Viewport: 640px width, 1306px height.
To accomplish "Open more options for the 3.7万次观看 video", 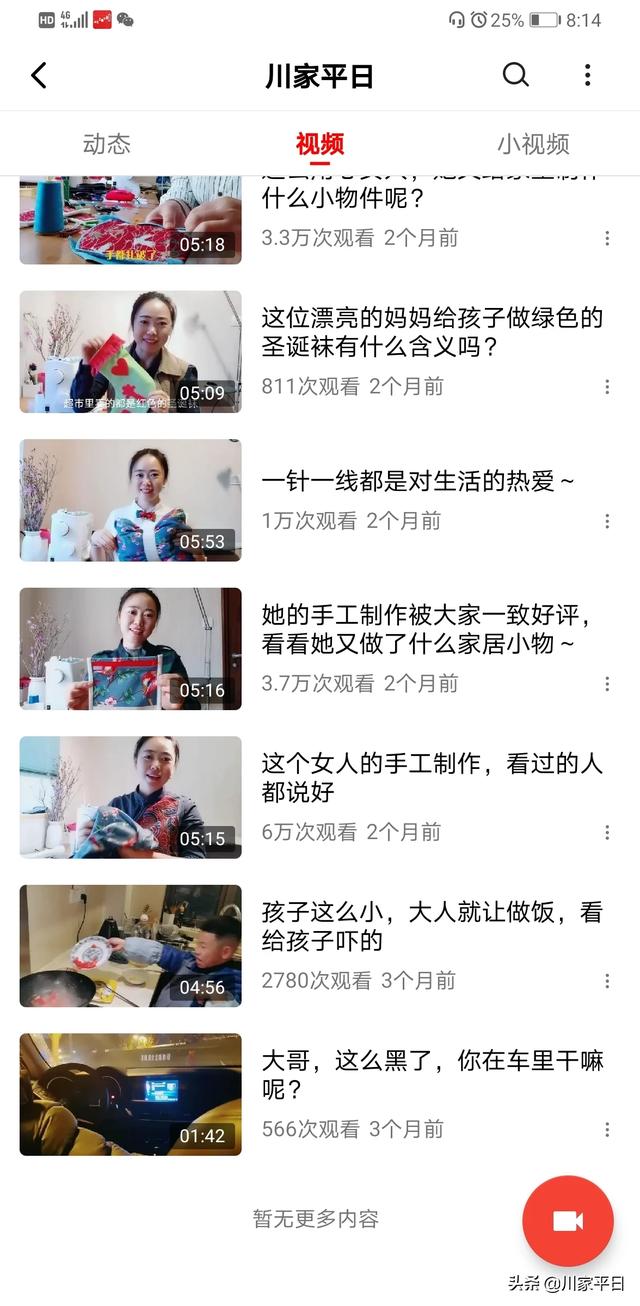I will 607,684.
